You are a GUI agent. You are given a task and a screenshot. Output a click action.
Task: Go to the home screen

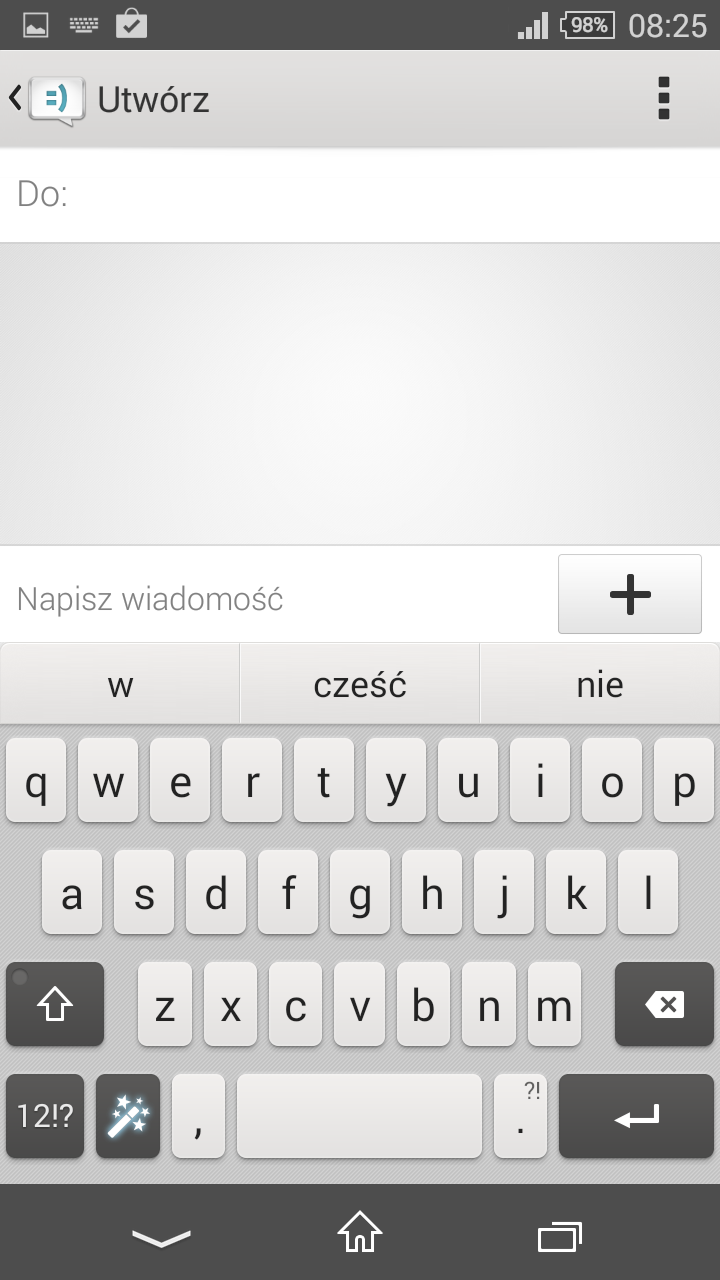[x=360, y=1232]
